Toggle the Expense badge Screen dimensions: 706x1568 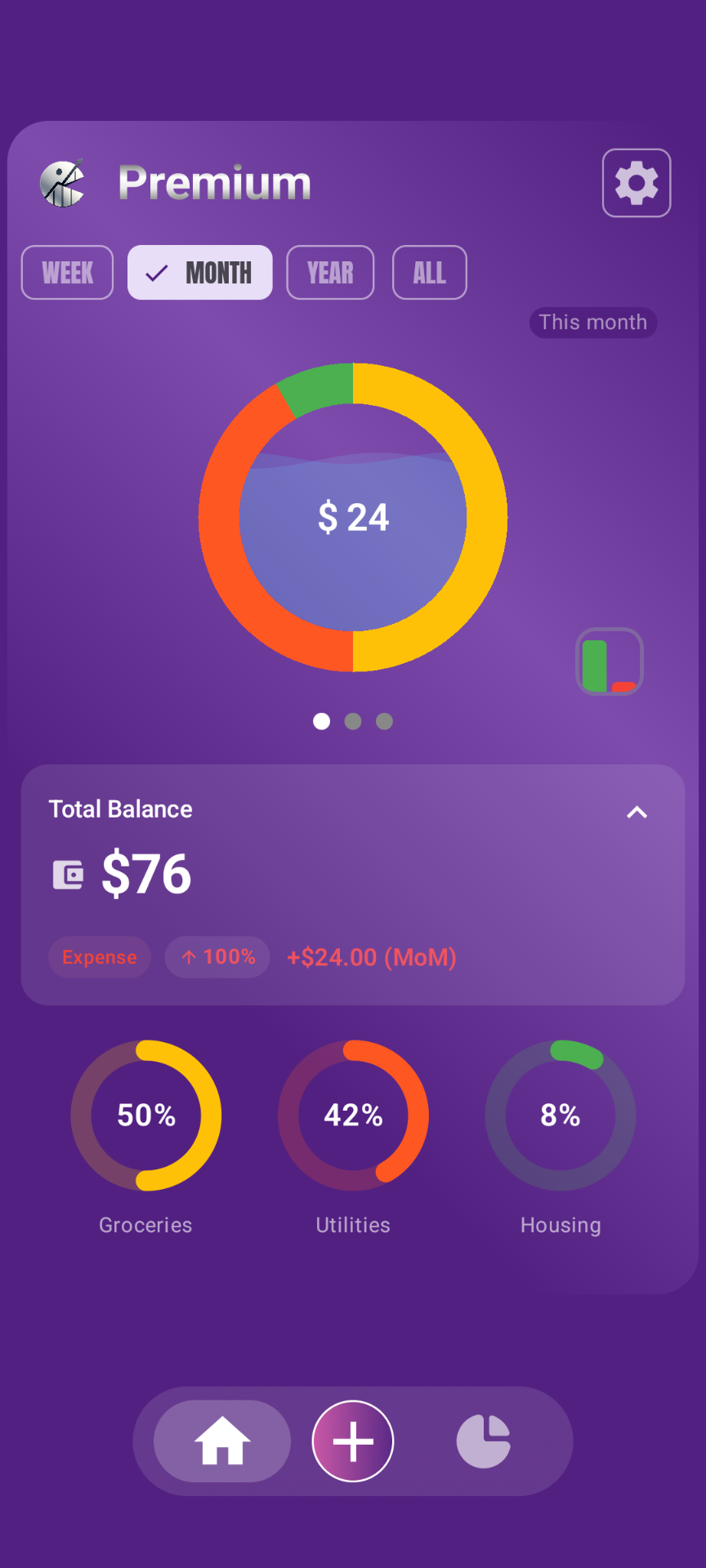tap(100, 956)
